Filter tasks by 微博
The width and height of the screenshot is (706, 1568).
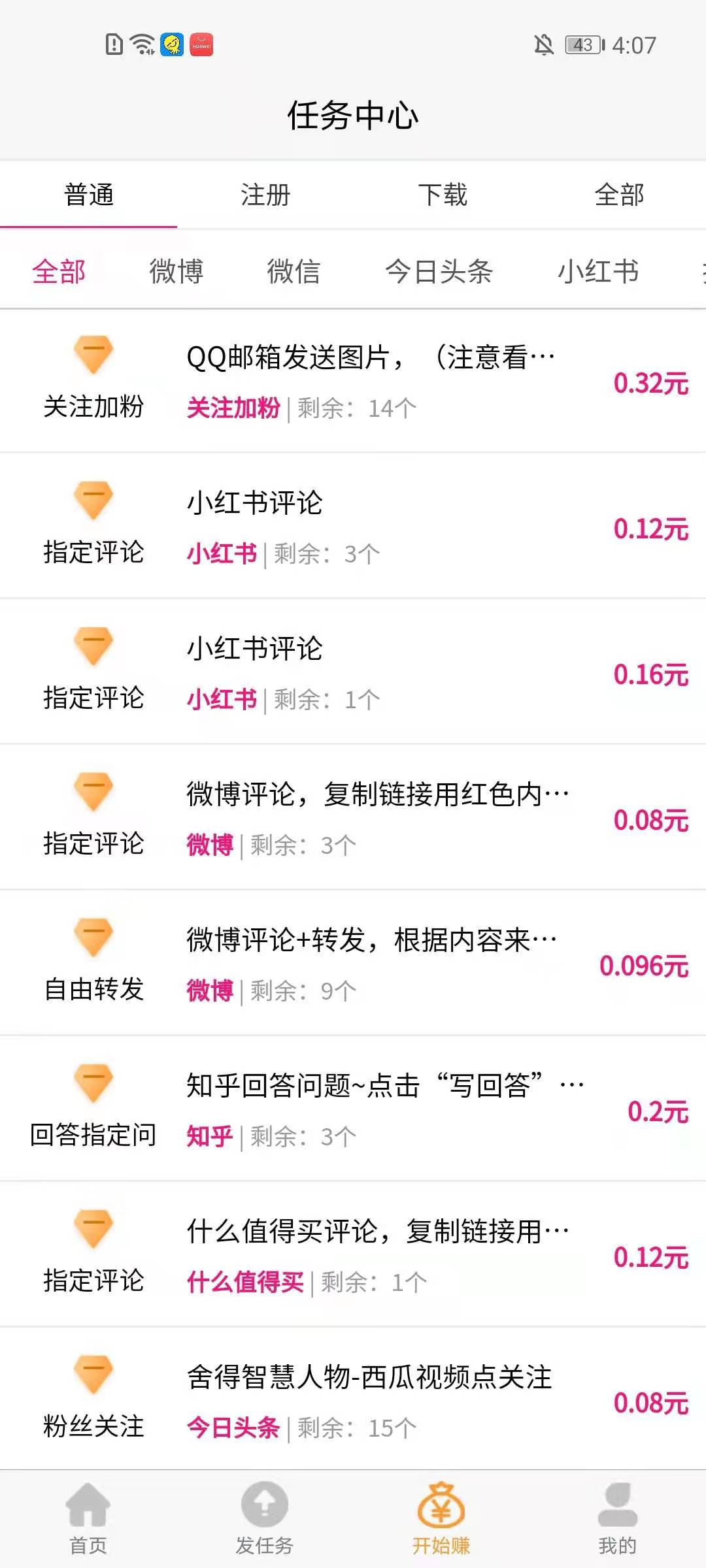coord(176,270)
